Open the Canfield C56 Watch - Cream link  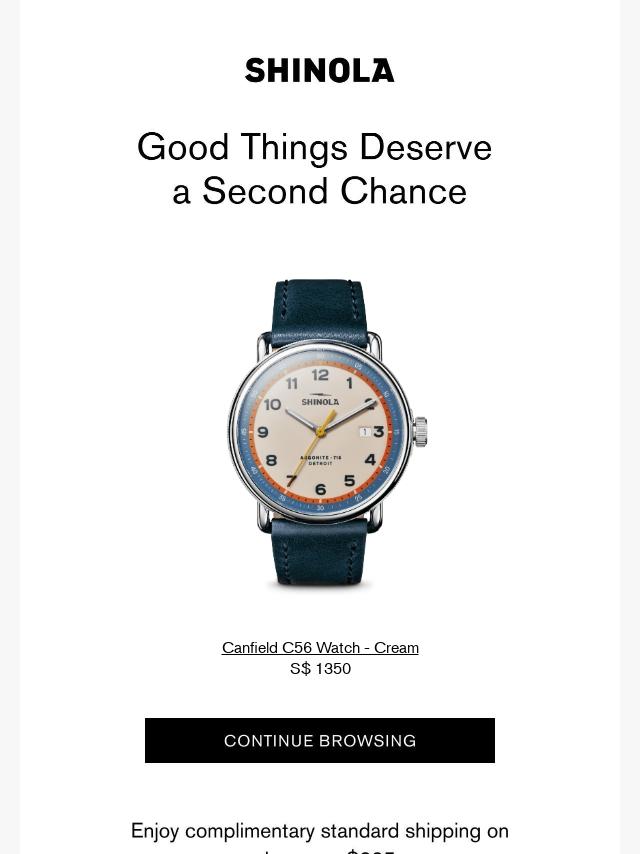pyautogui.click(x=320, y=648)
